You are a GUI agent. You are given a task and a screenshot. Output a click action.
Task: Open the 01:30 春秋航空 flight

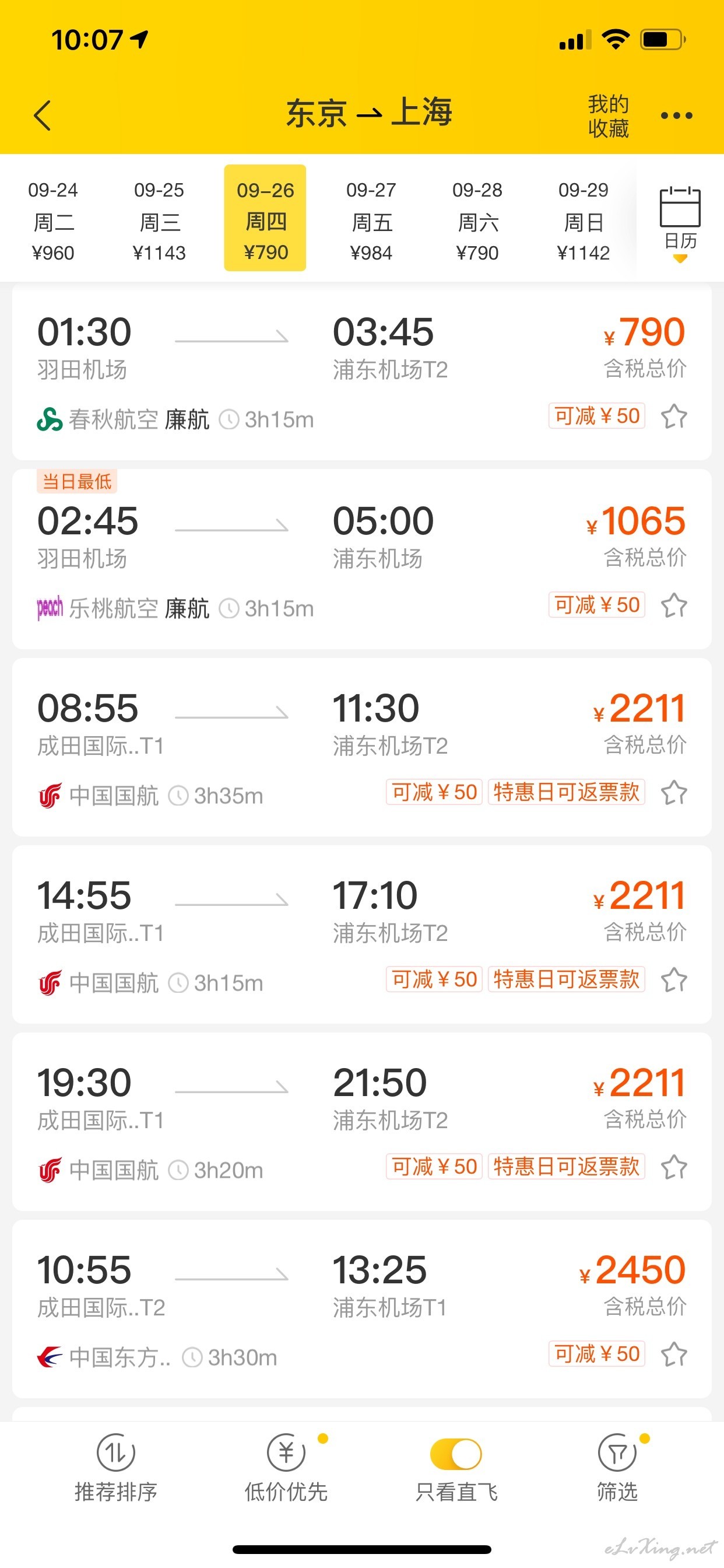point(362,372)
